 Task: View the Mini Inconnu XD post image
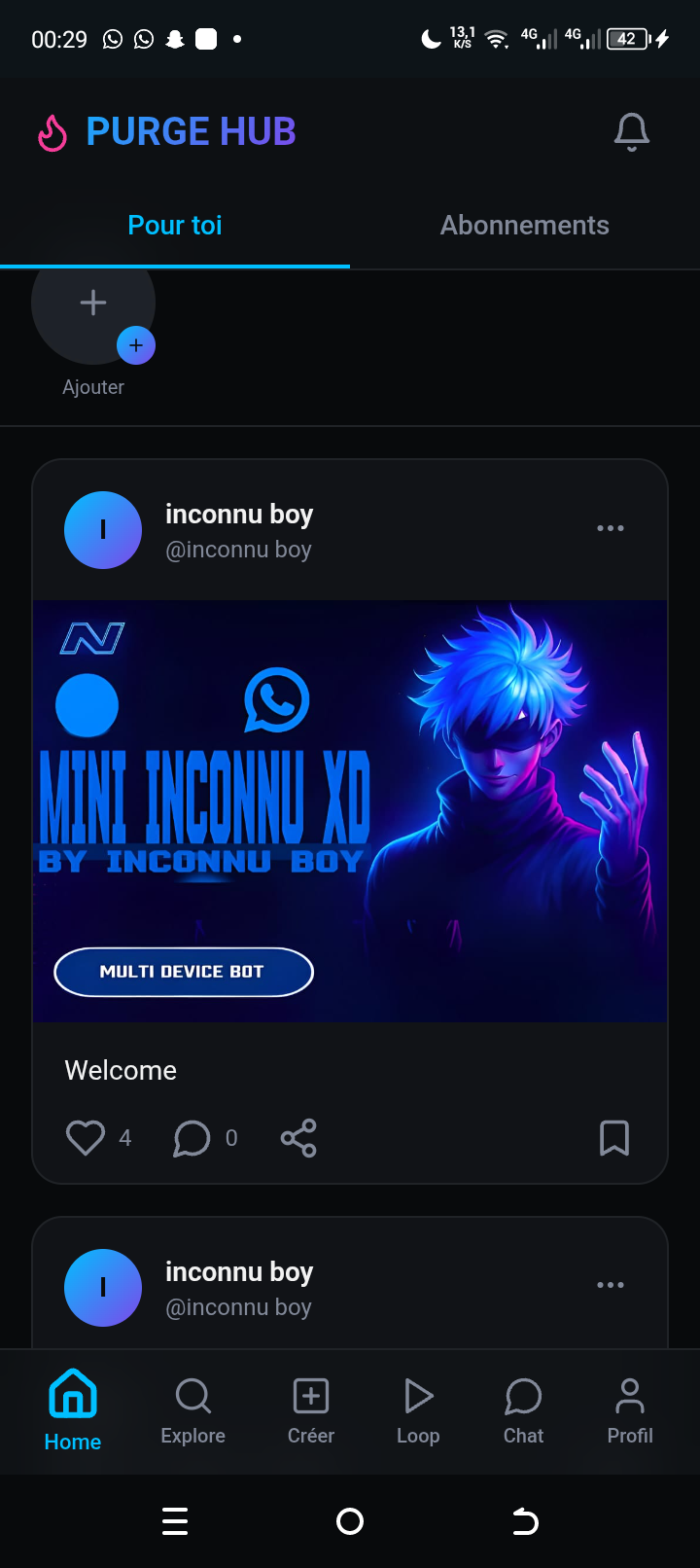pyautogui.click(x=350, y=811)
